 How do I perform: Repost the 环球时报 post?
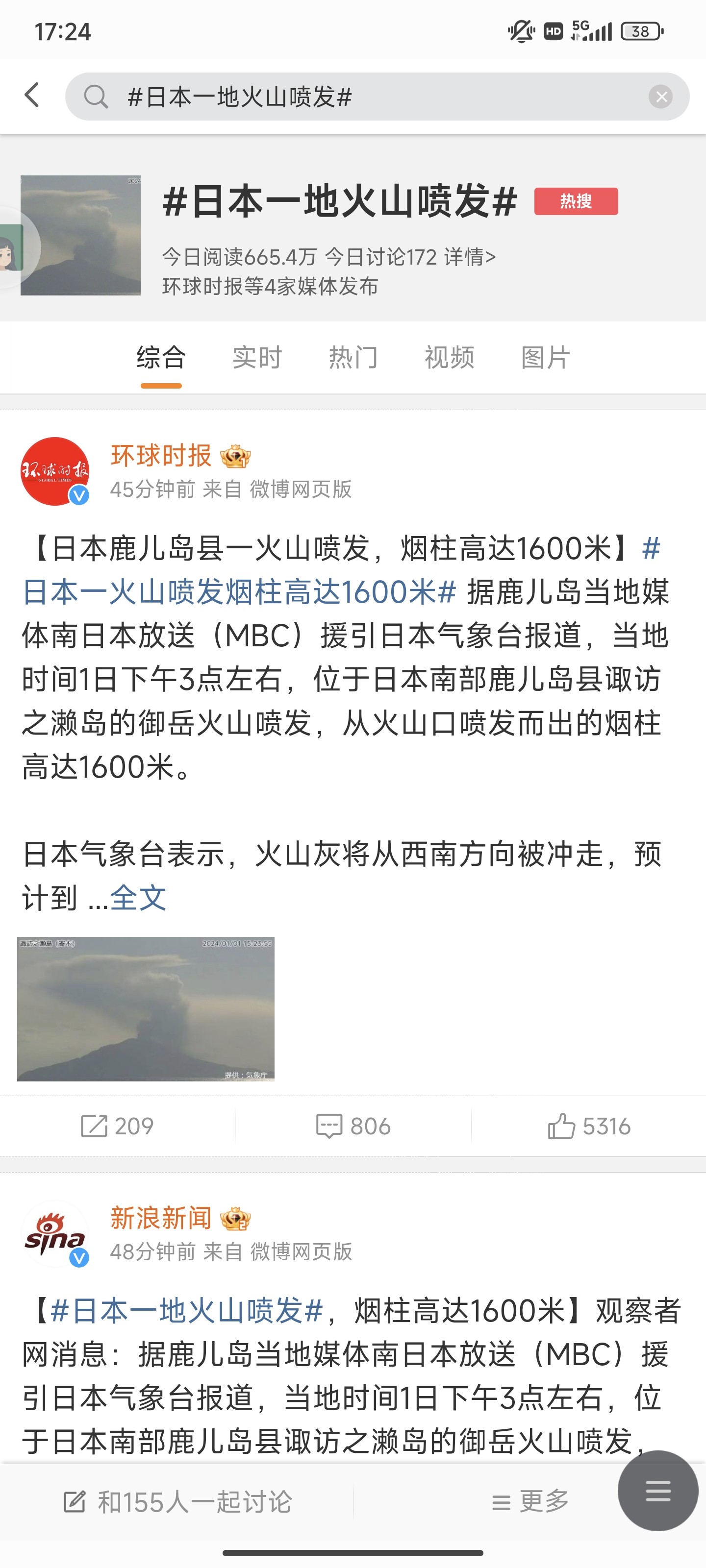(x=117, y=1126)
